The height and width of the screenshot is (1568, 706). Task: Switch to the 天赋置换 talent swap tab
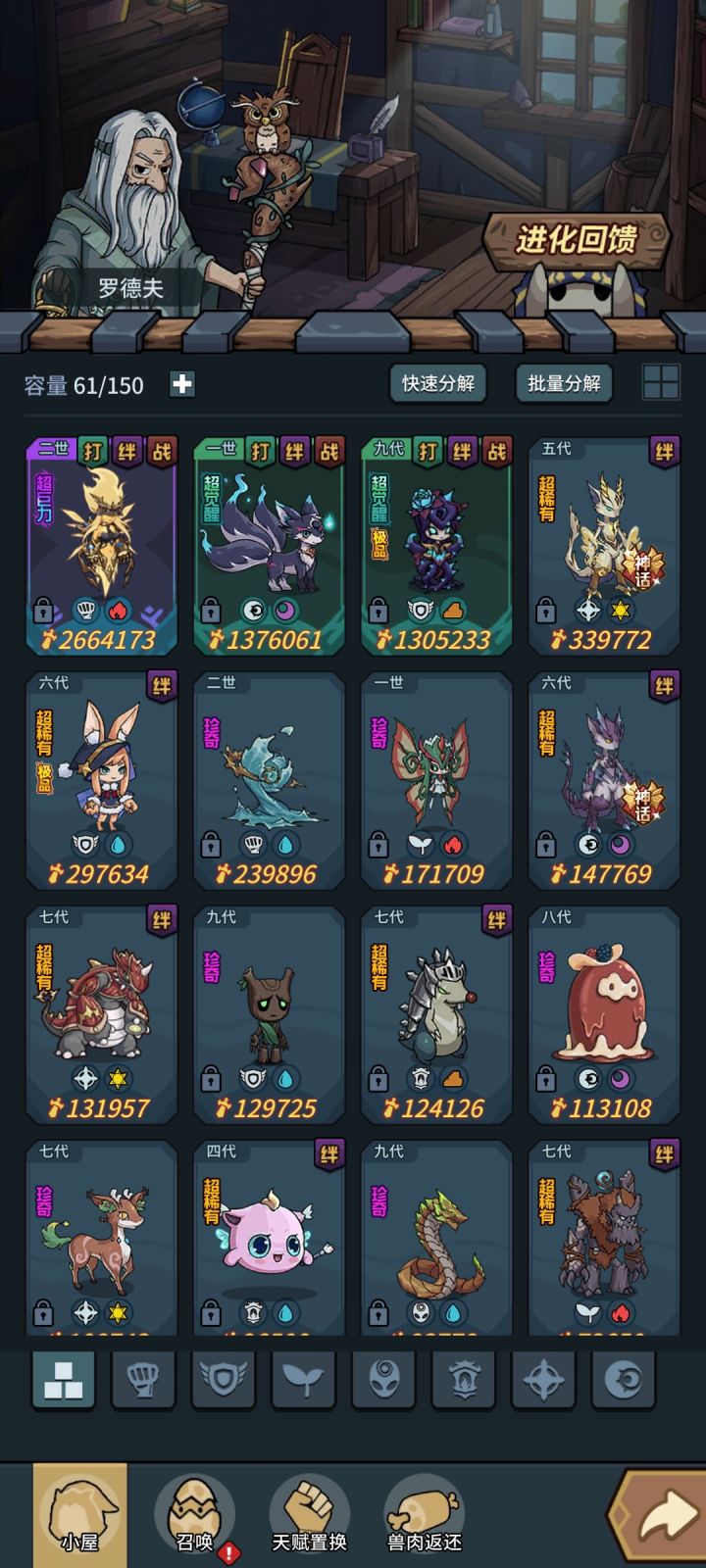[x=310, y=1514]
